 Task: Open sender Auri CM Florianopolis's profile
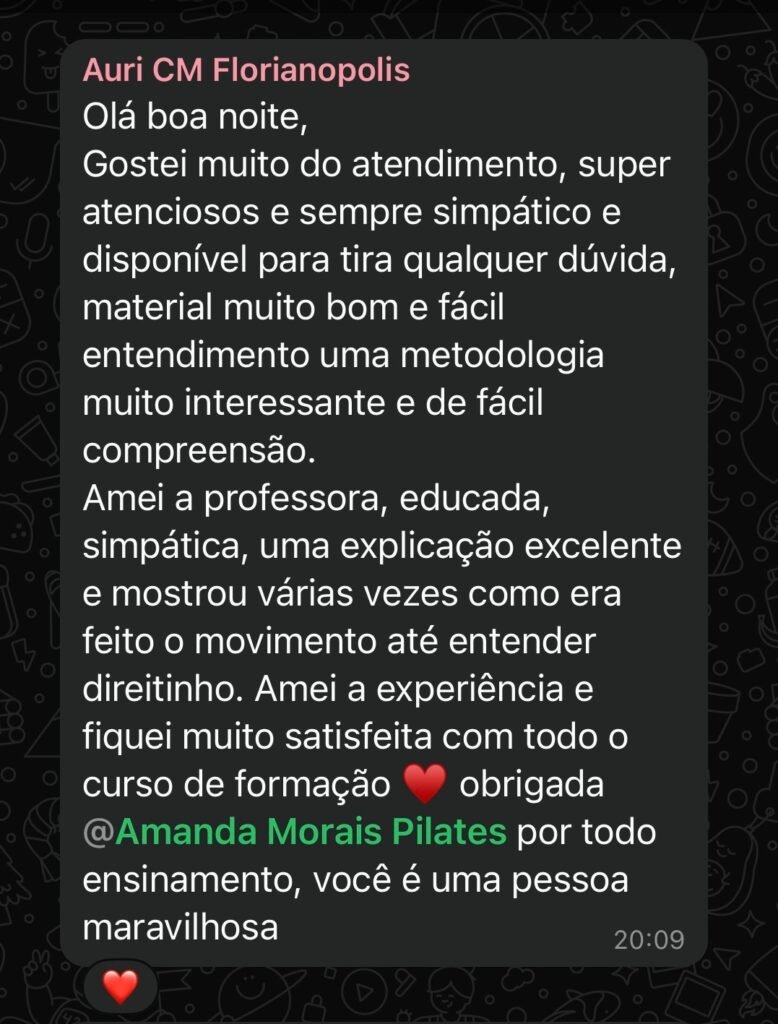pos(246,71)
